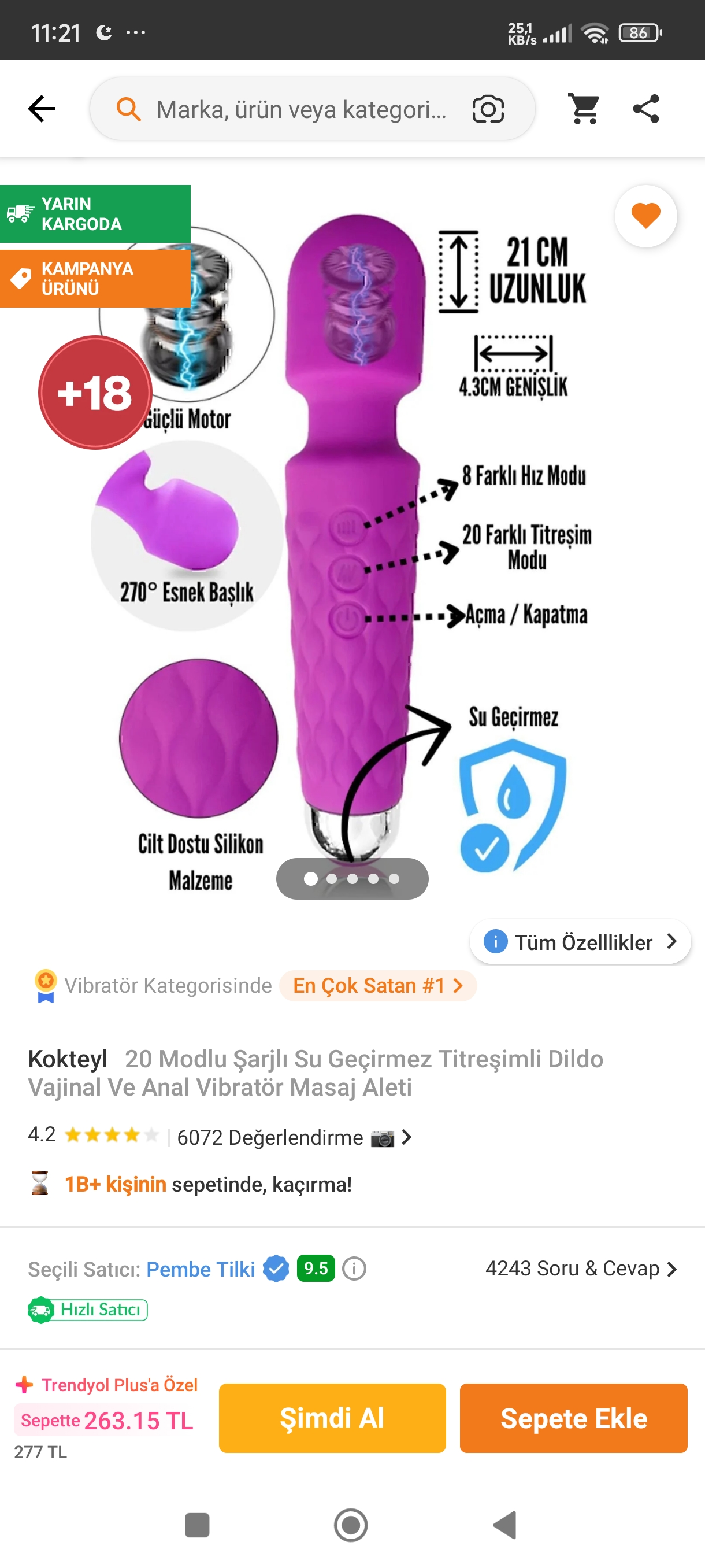Open Tüm Özelllikler details

click(580, 942)
